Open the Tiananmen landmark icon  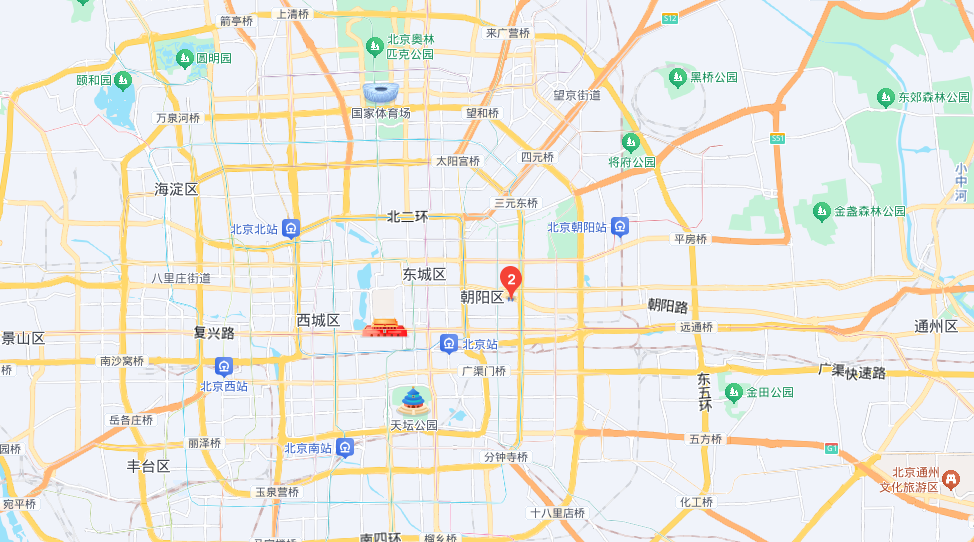385,314
